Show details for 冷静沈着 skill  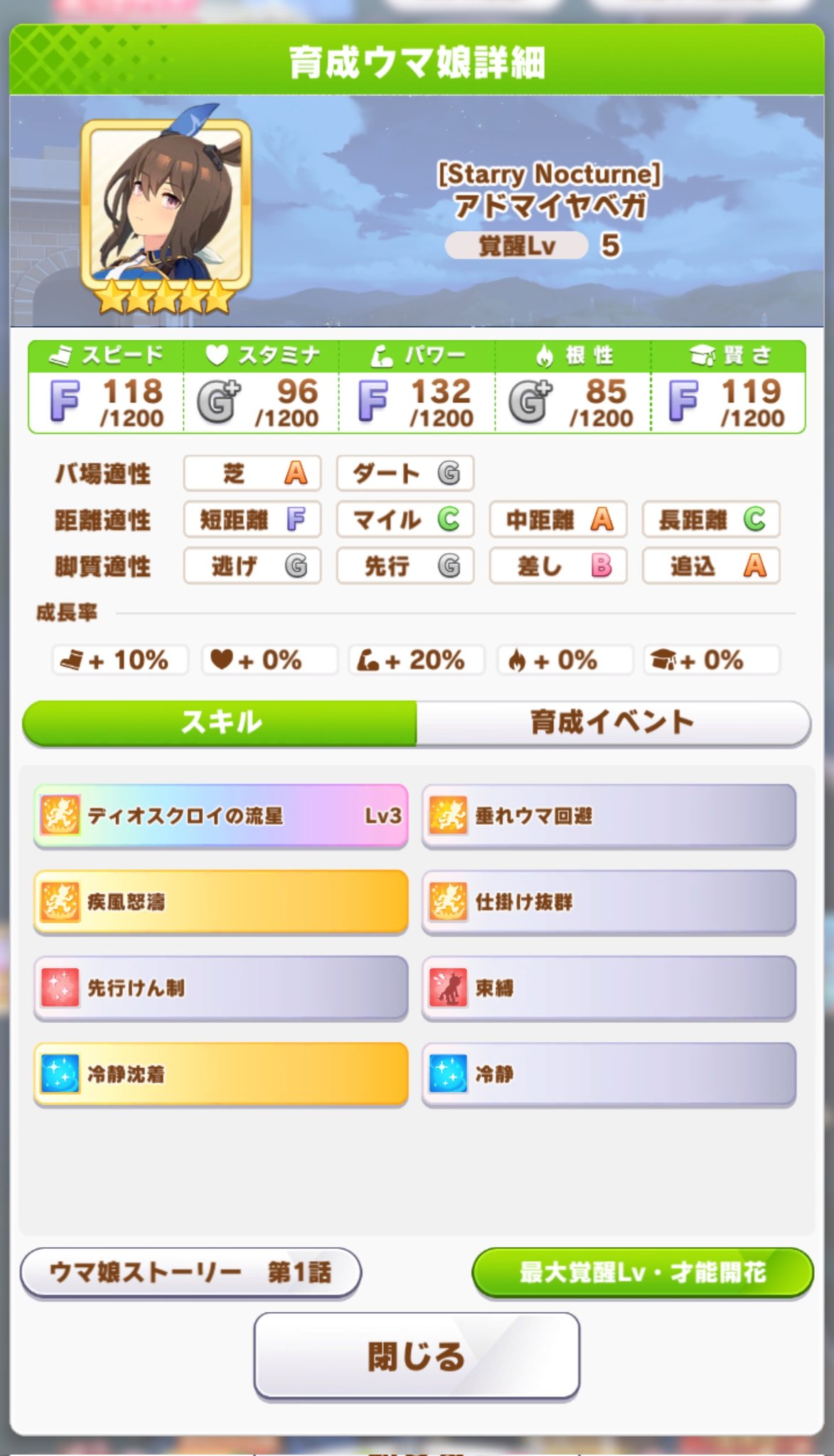(x=220, y=1074)
